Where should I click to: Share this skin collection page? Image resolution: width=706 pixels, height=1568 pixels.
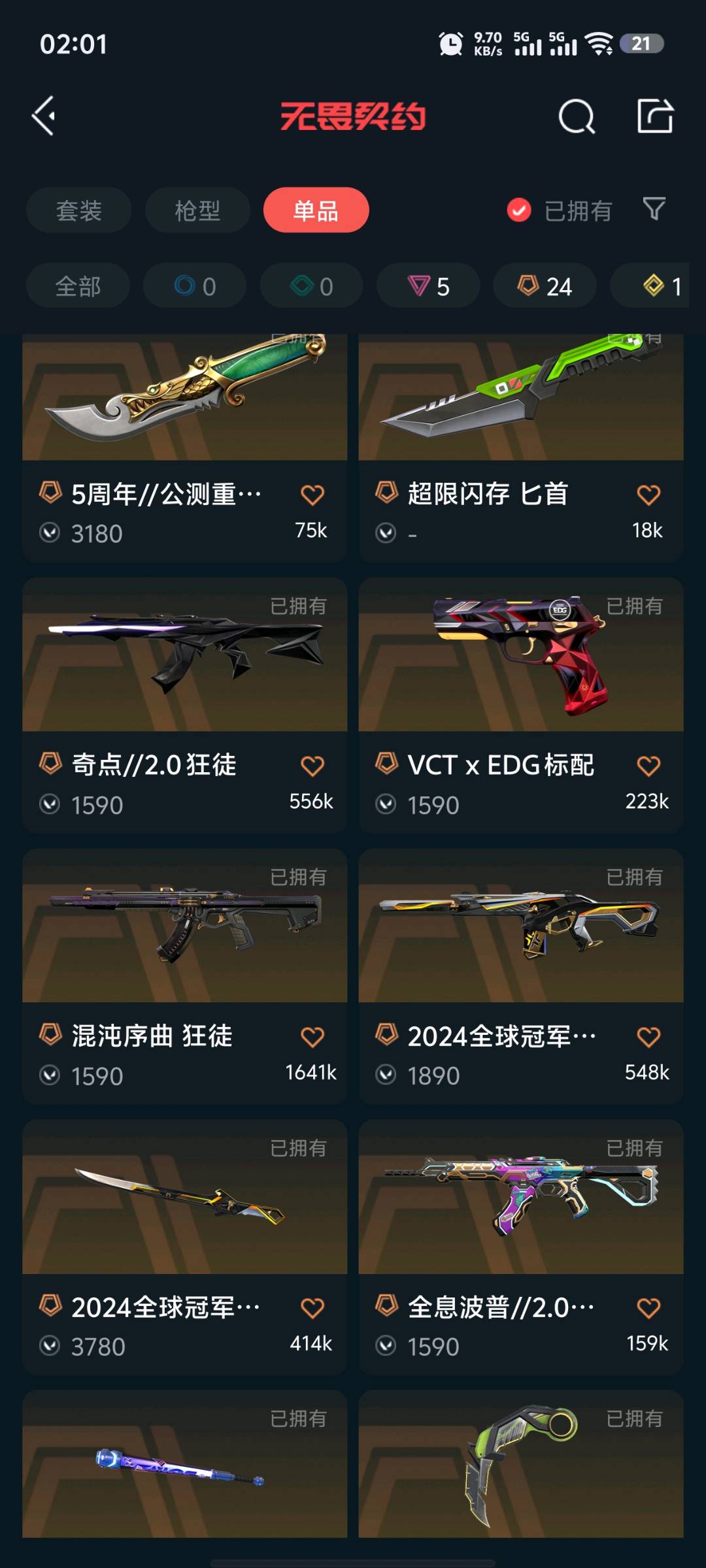[655, 116]
